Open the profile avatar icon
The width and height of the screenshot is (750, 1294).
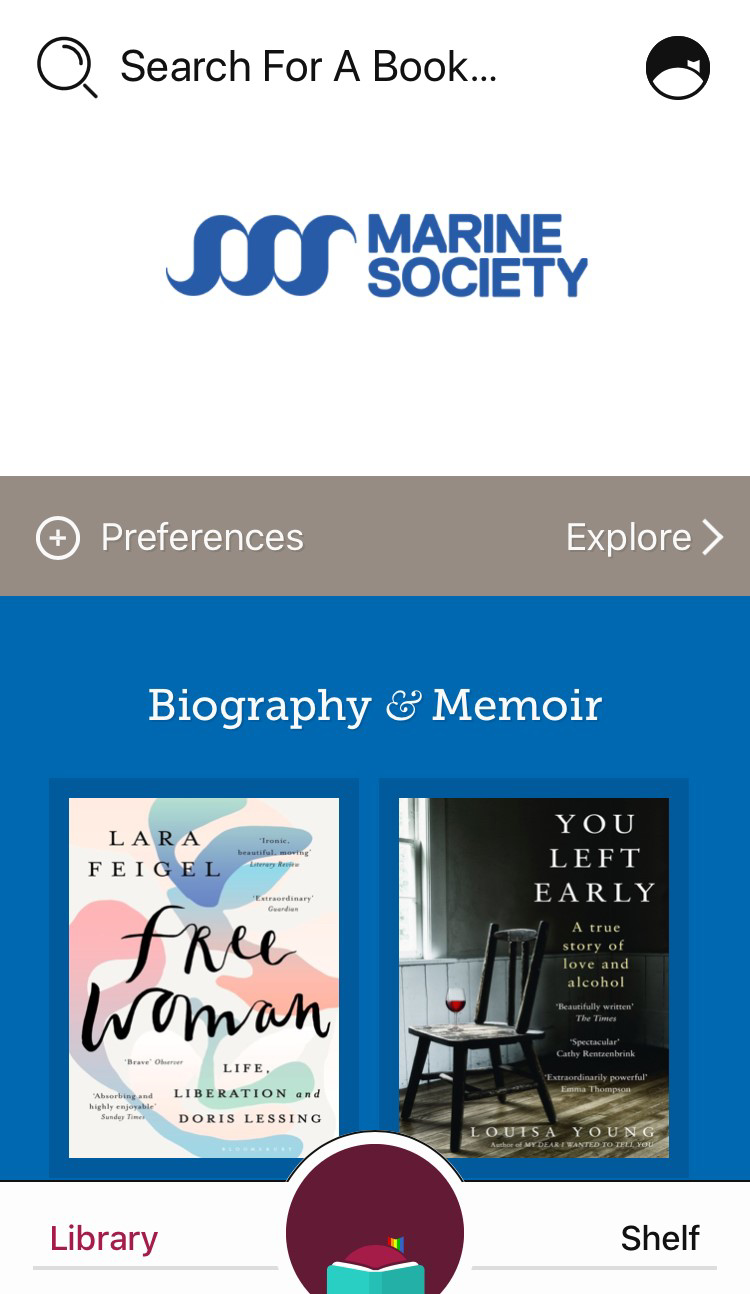coord(678,68)
